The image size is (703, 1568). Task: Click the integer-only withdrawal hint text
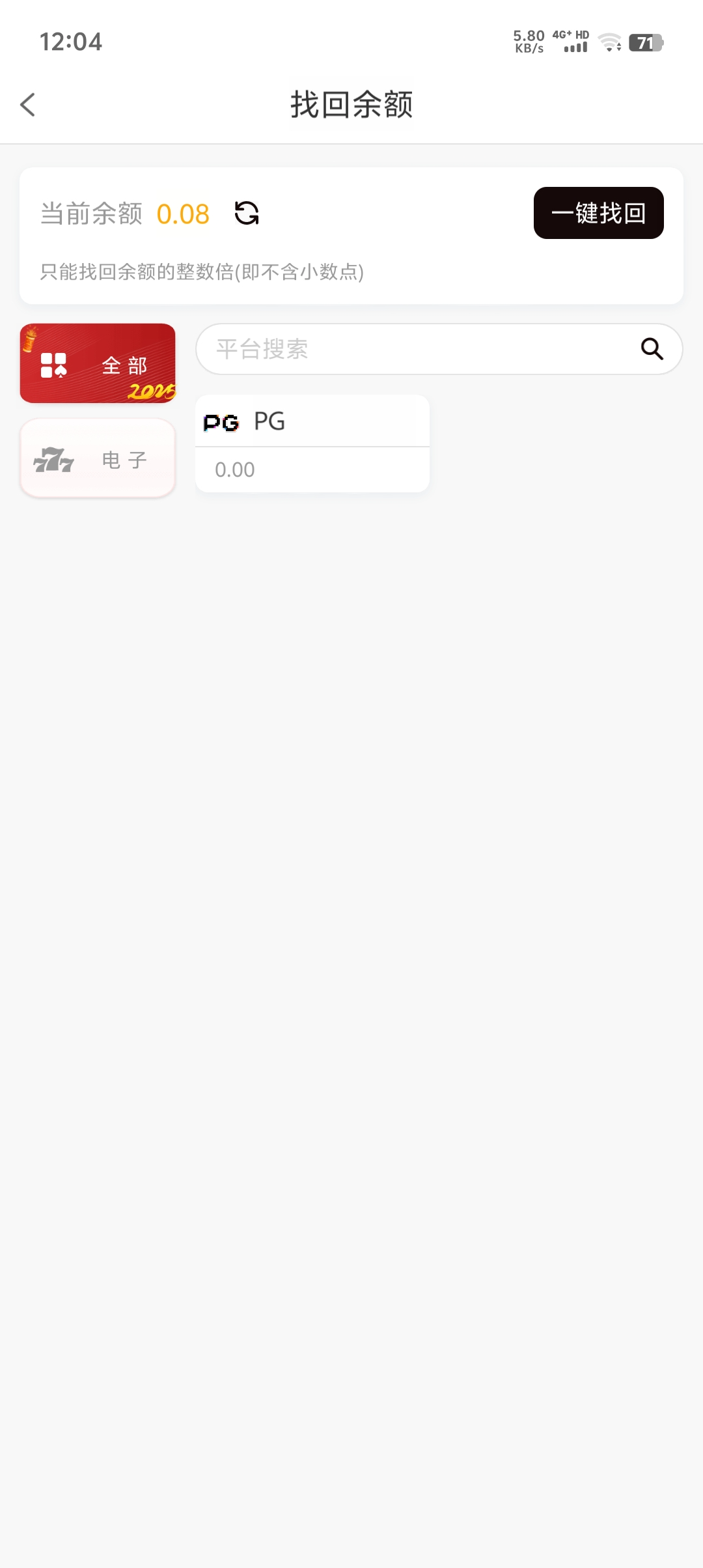tap(202, 273)
